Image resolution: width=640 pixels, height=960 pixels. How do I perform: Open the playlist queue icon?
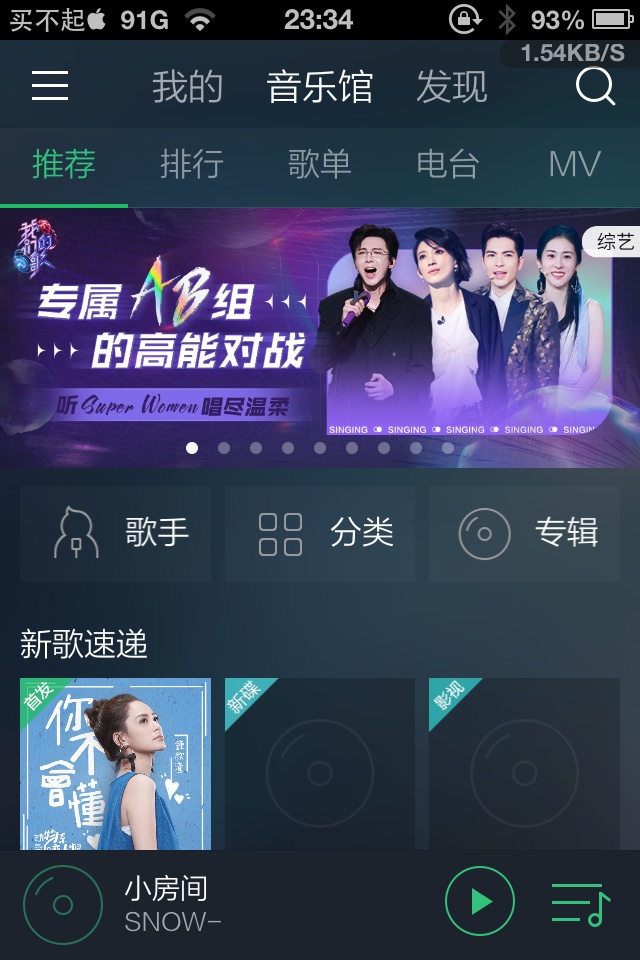pyautogui.click(x=581, y=903)
